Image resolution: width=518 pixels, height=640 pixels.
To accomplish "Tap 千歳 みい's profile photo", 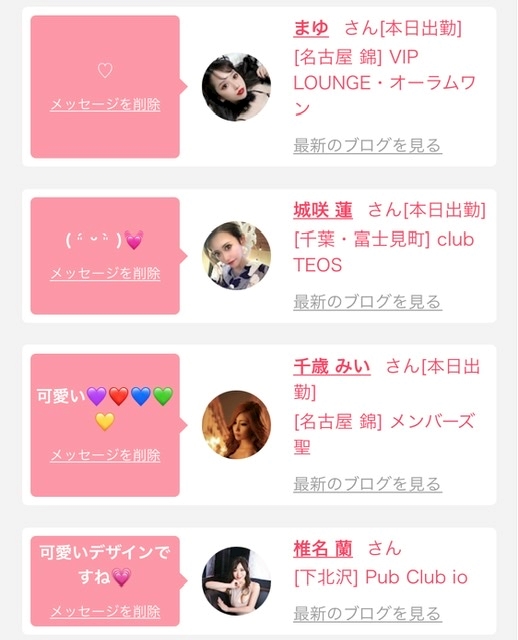I will (x=236, y=425).
